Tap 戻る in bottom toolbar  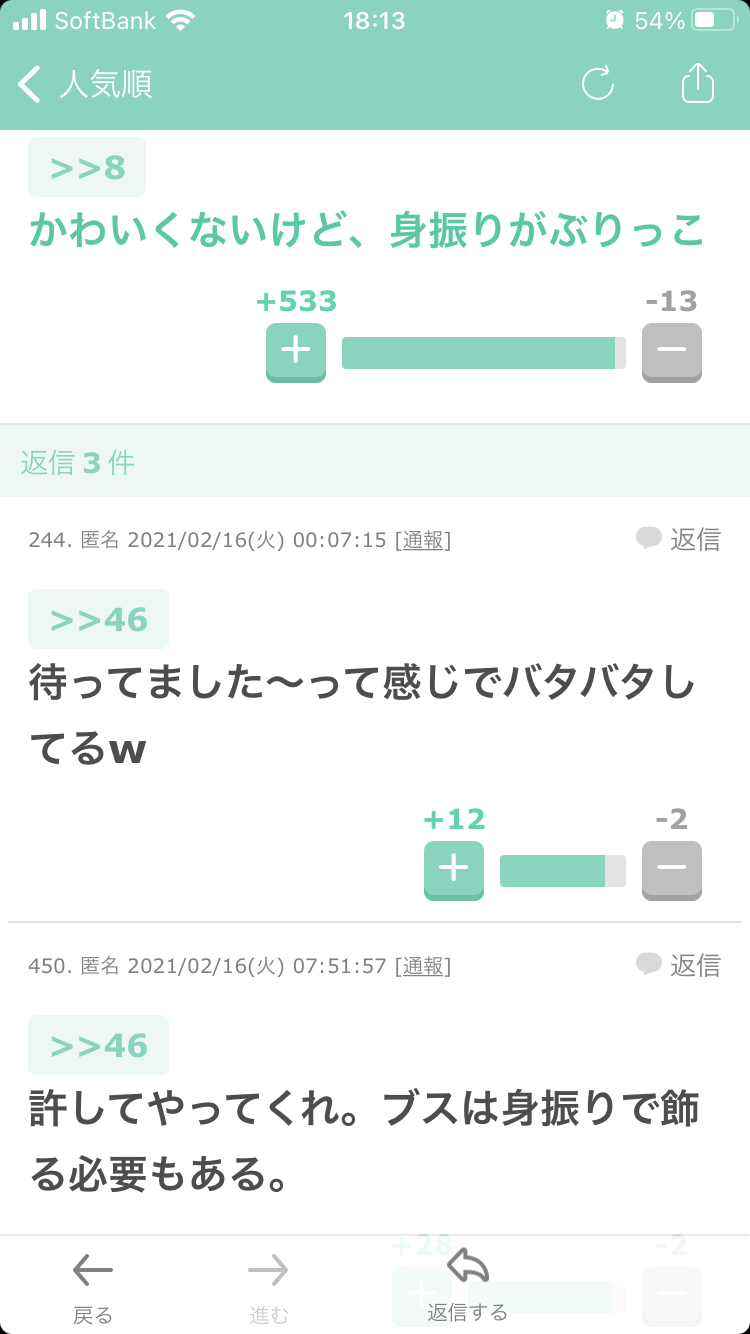click(x=93, y=1289)
